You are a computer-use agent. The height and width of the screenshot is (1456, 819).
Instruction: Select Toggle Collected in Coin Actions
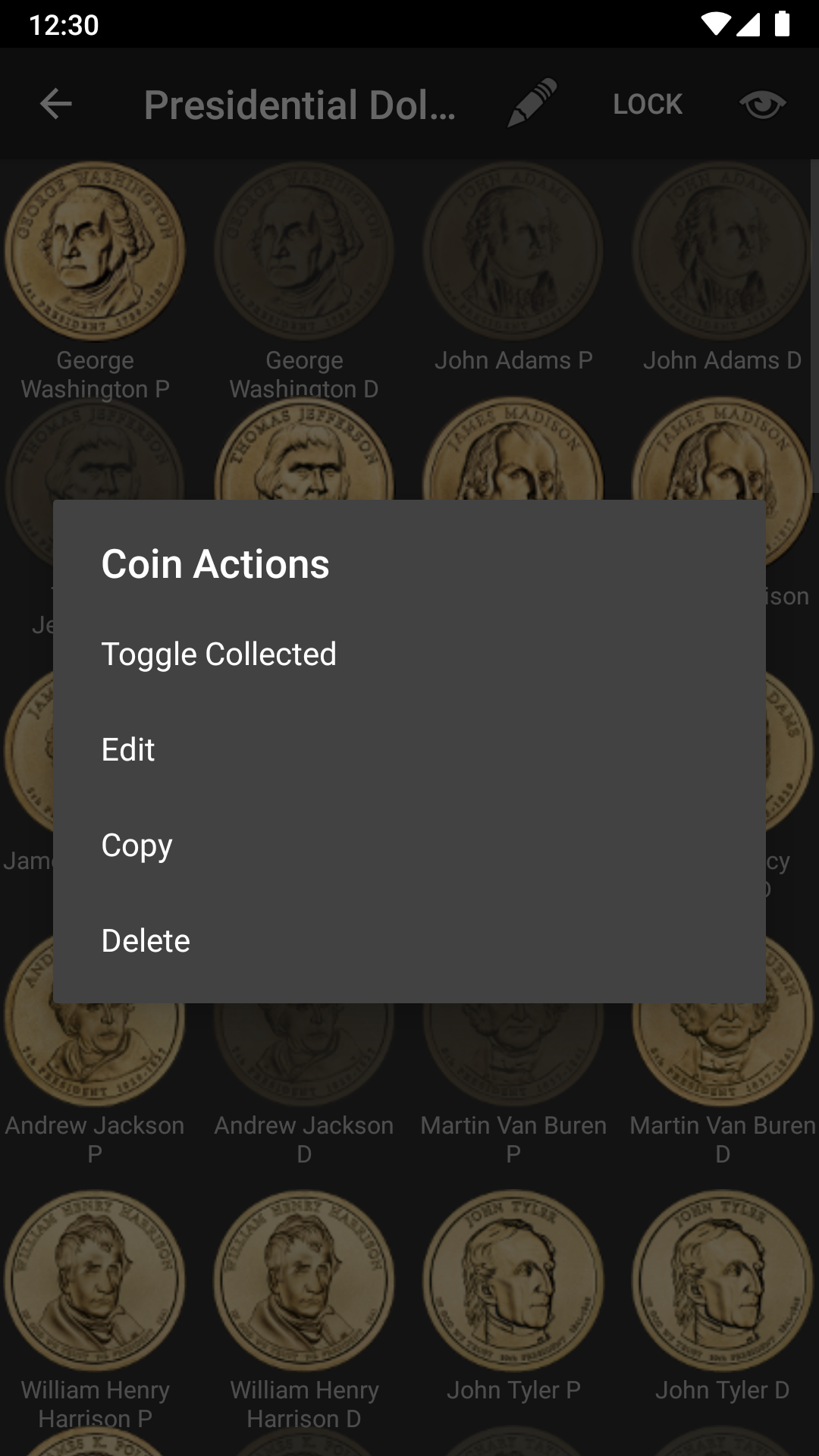(409, 654)
